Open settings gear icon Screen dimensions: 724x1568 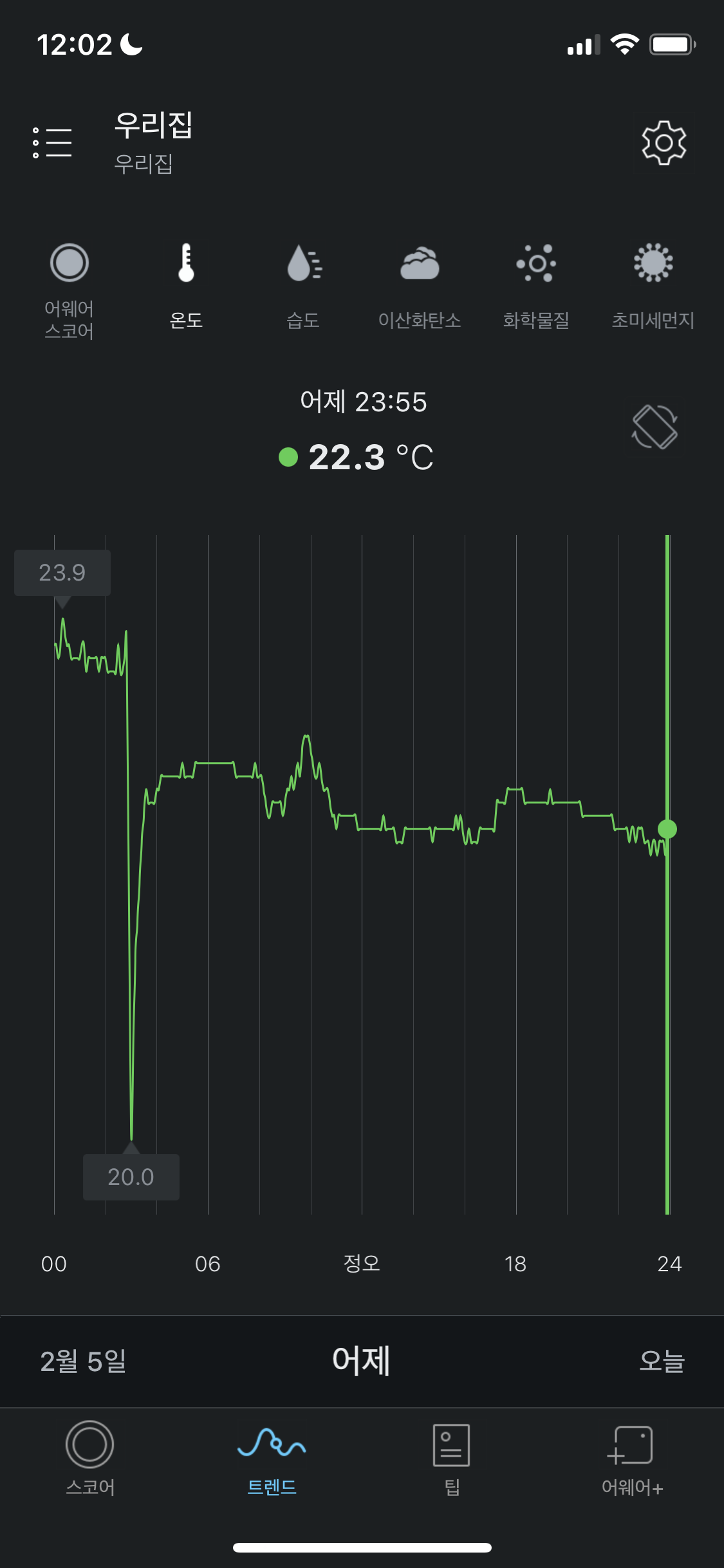664,142
